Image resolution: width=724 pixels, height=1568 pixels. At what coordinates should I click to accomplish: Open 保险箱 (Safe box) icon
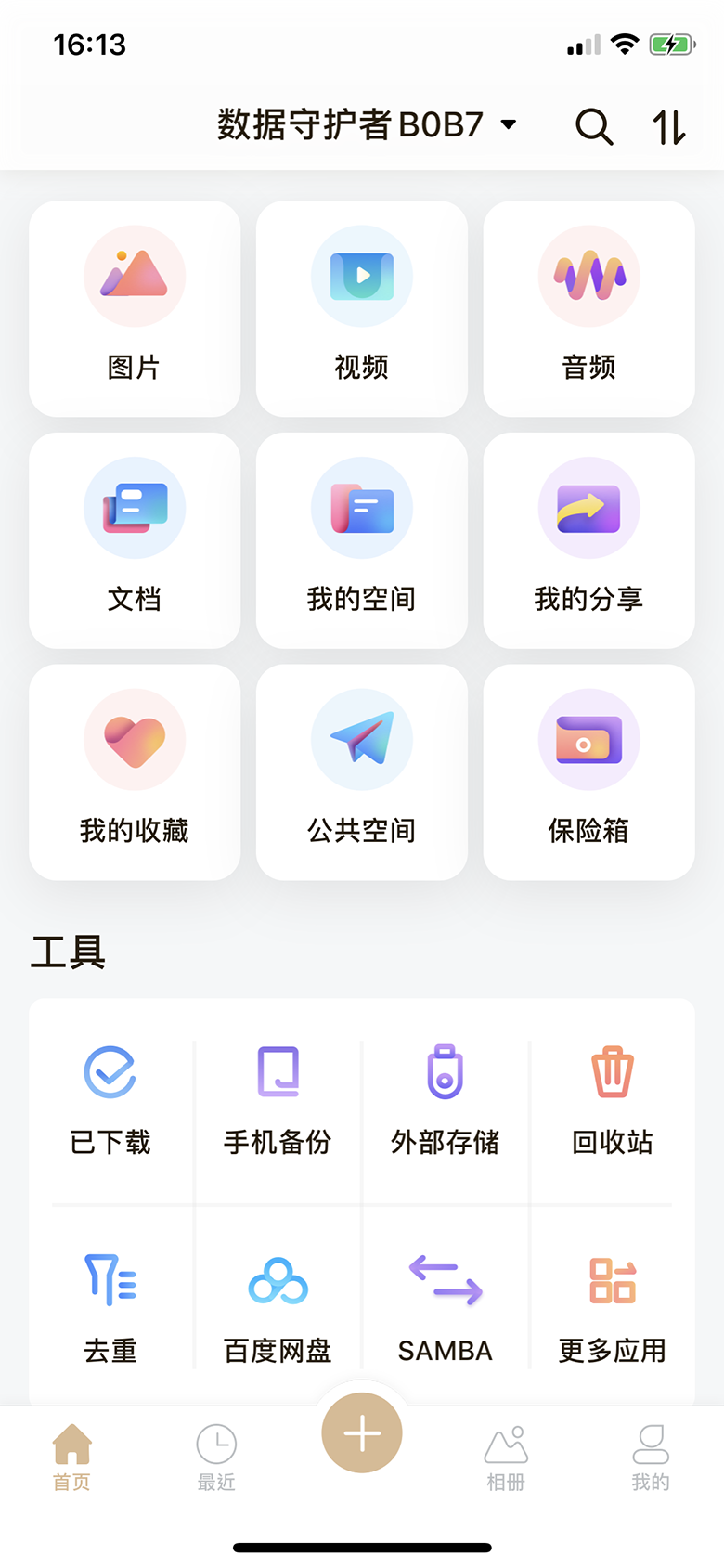pos(588,740)
